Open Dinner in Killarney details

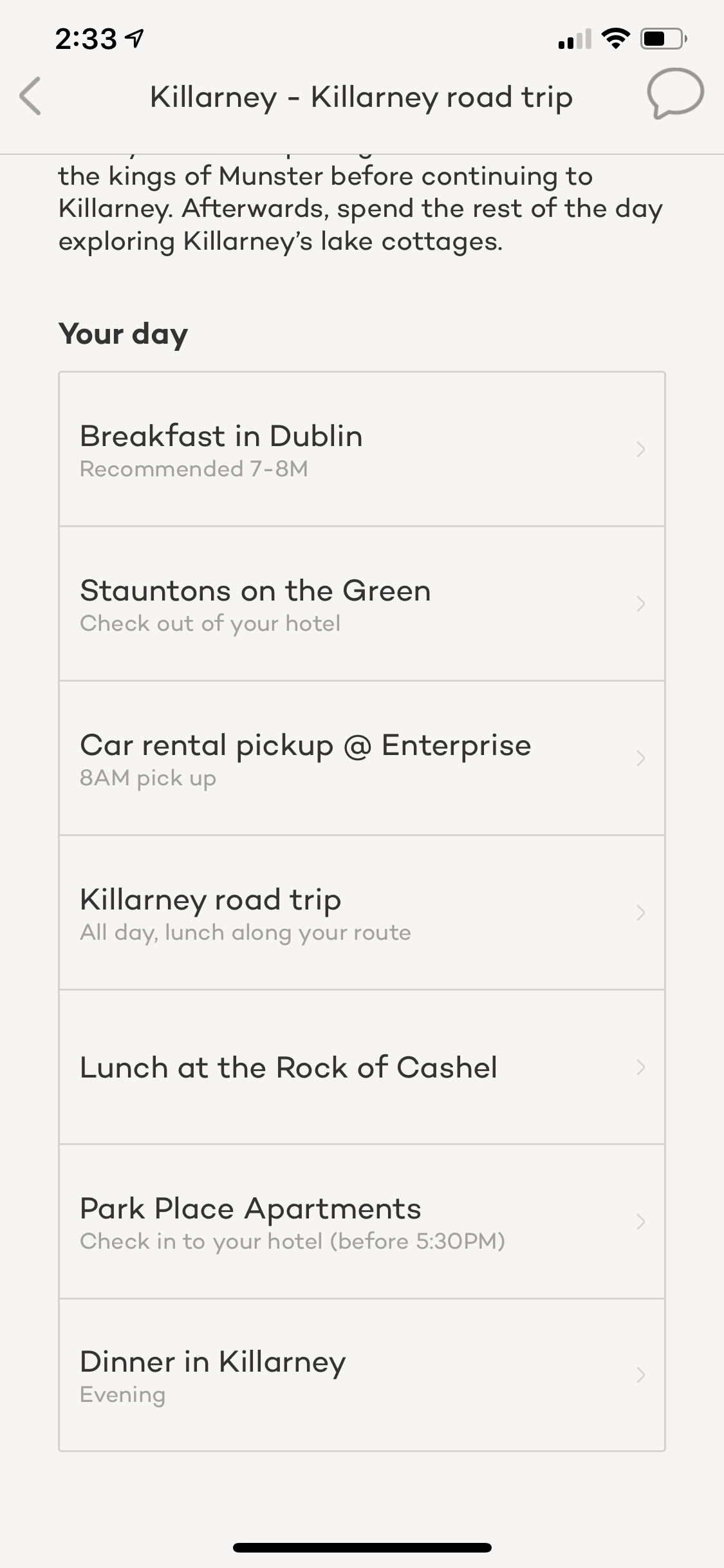coord(362,1375)
